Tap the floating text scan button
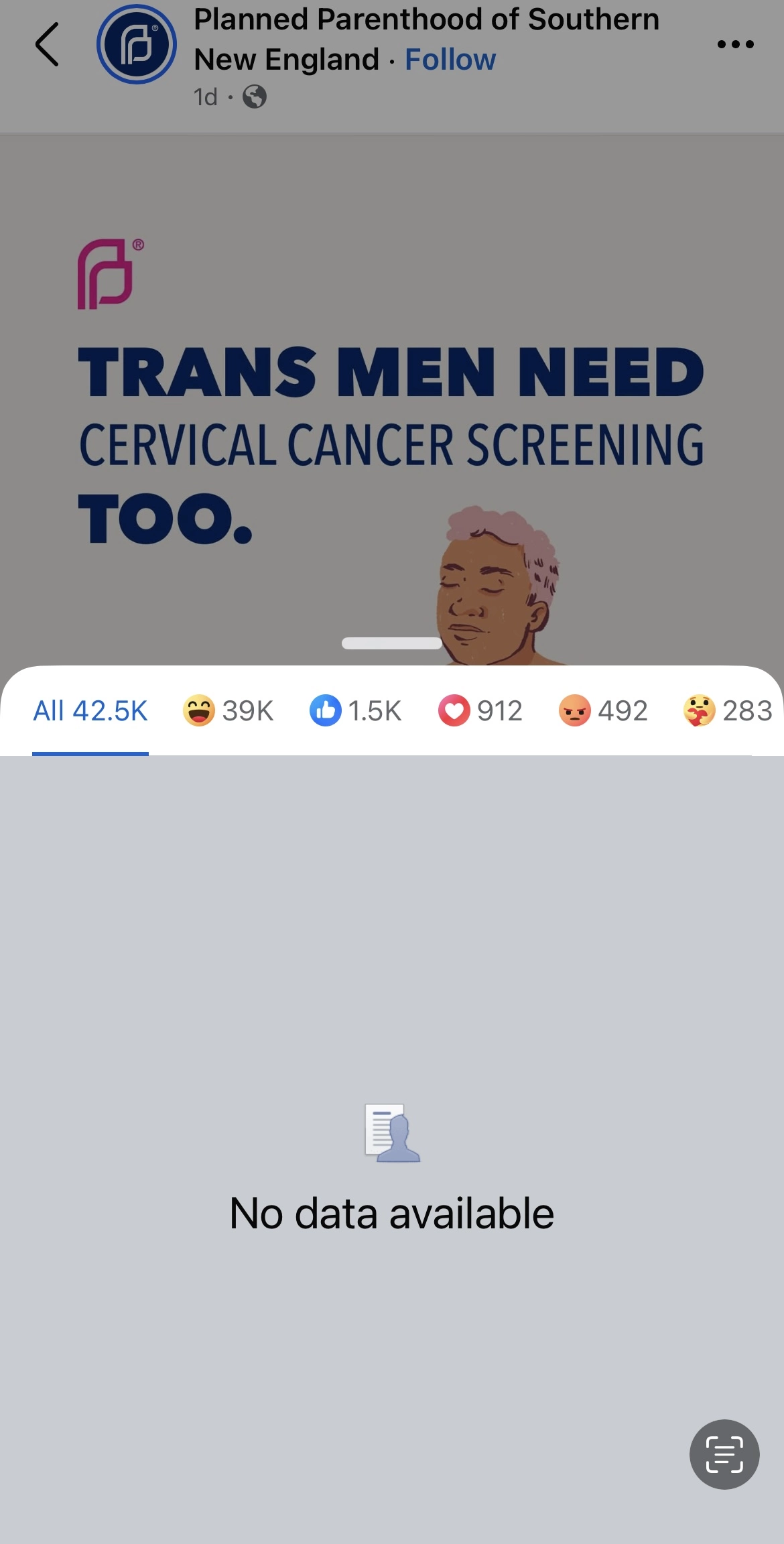This screenshot has width=784, height=1544. click(x=724, y=1454)
